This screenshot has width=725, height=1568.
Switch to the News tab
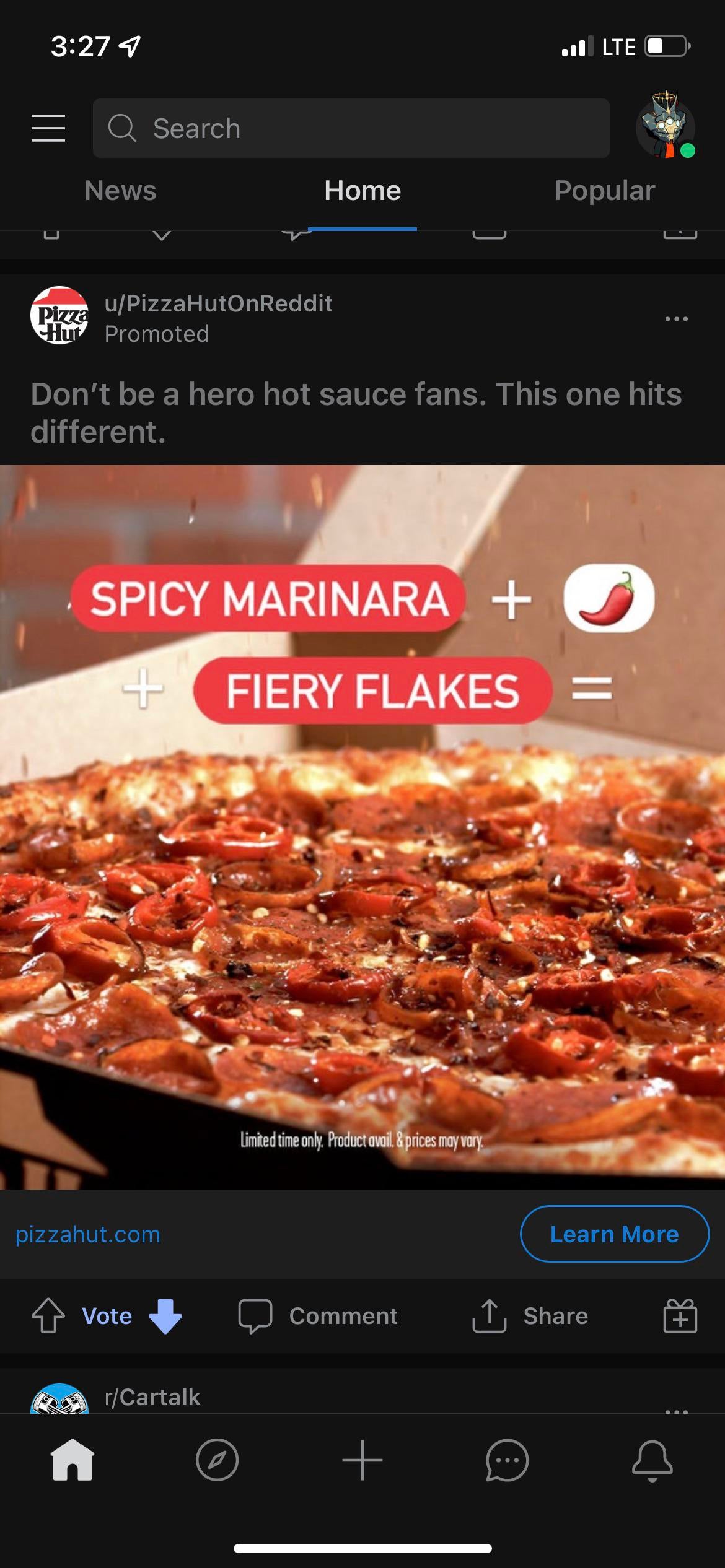[120, 191]
